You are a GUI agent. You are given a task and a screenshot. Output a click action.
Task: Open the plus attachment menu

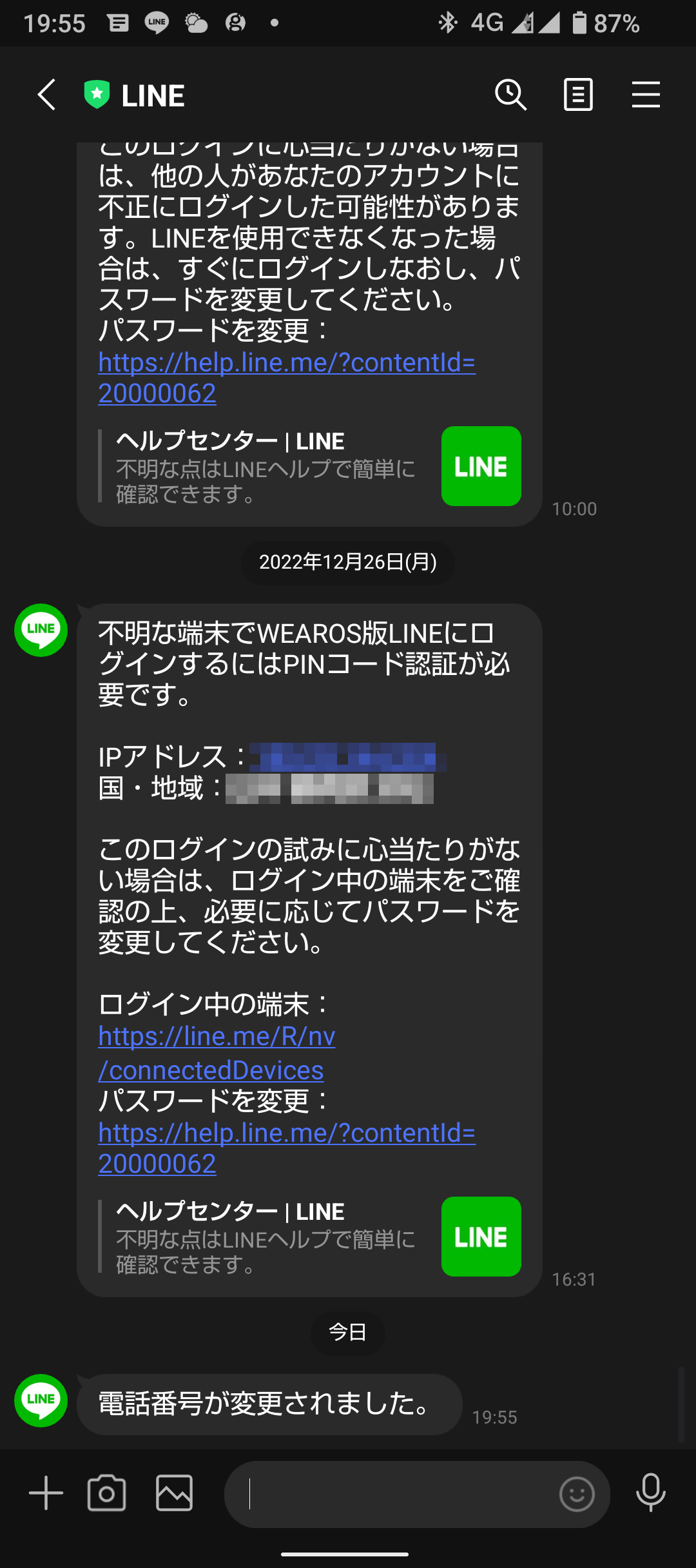[x=46, y=1493]
